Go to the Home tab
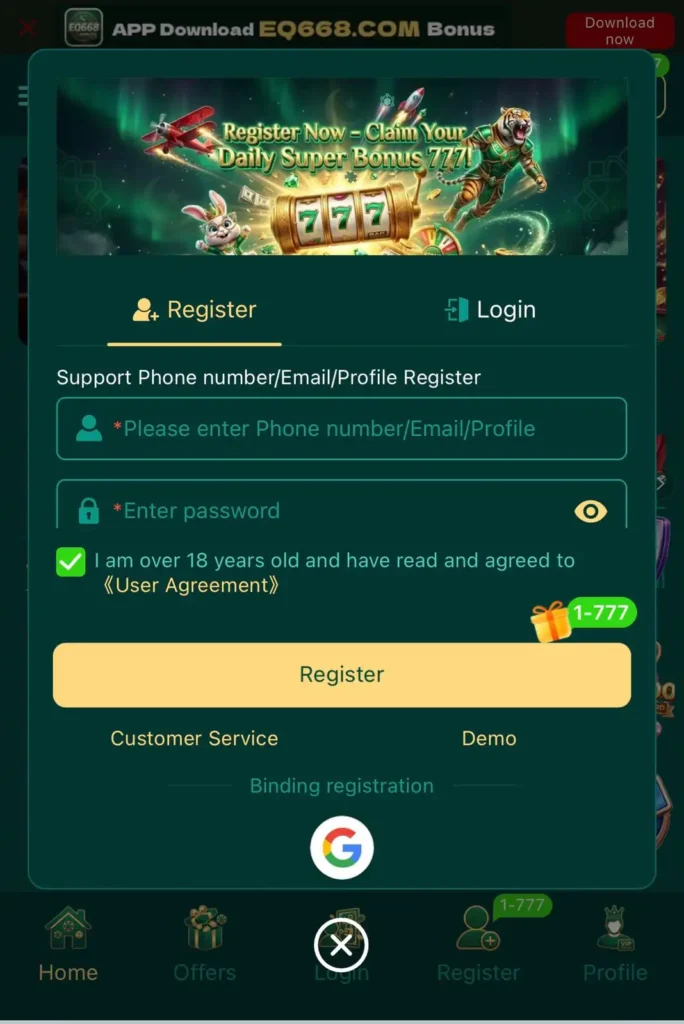The image size is (684, 1024). 68,945
